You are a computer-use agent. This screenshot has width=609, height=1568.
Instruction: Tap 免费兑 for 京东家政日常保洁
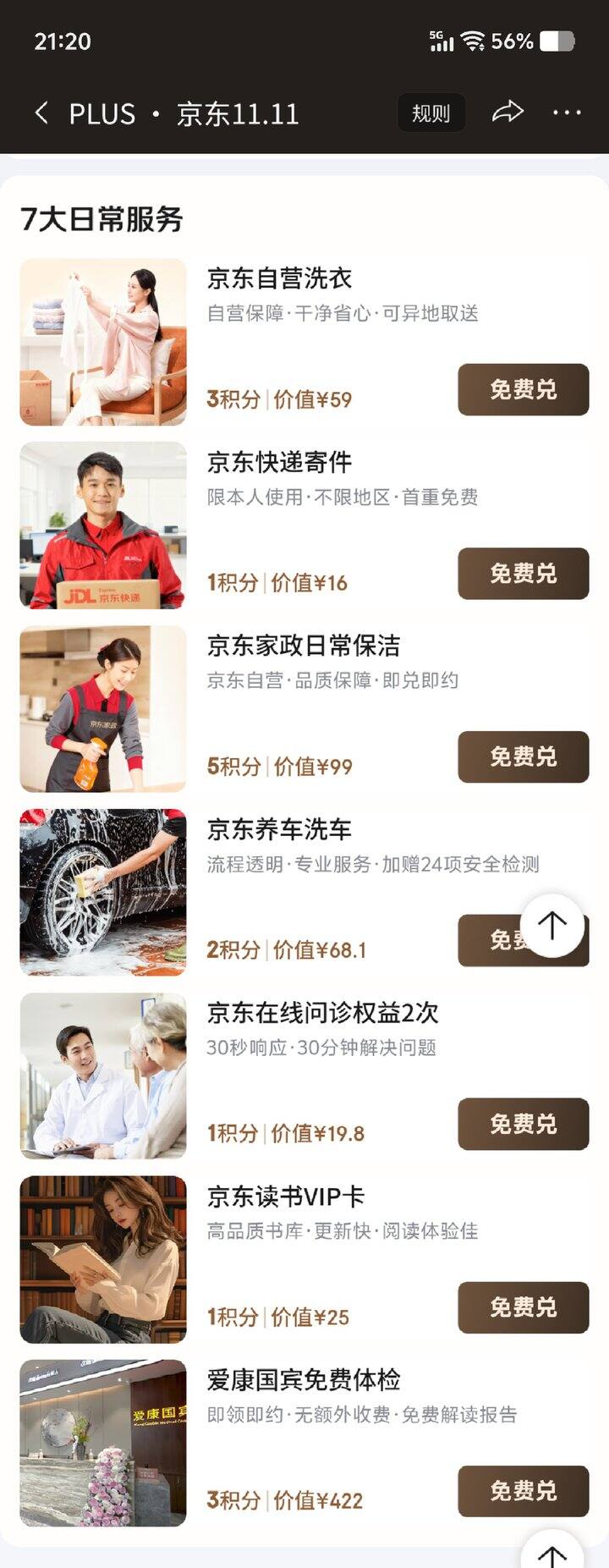(x=523, y=757)
